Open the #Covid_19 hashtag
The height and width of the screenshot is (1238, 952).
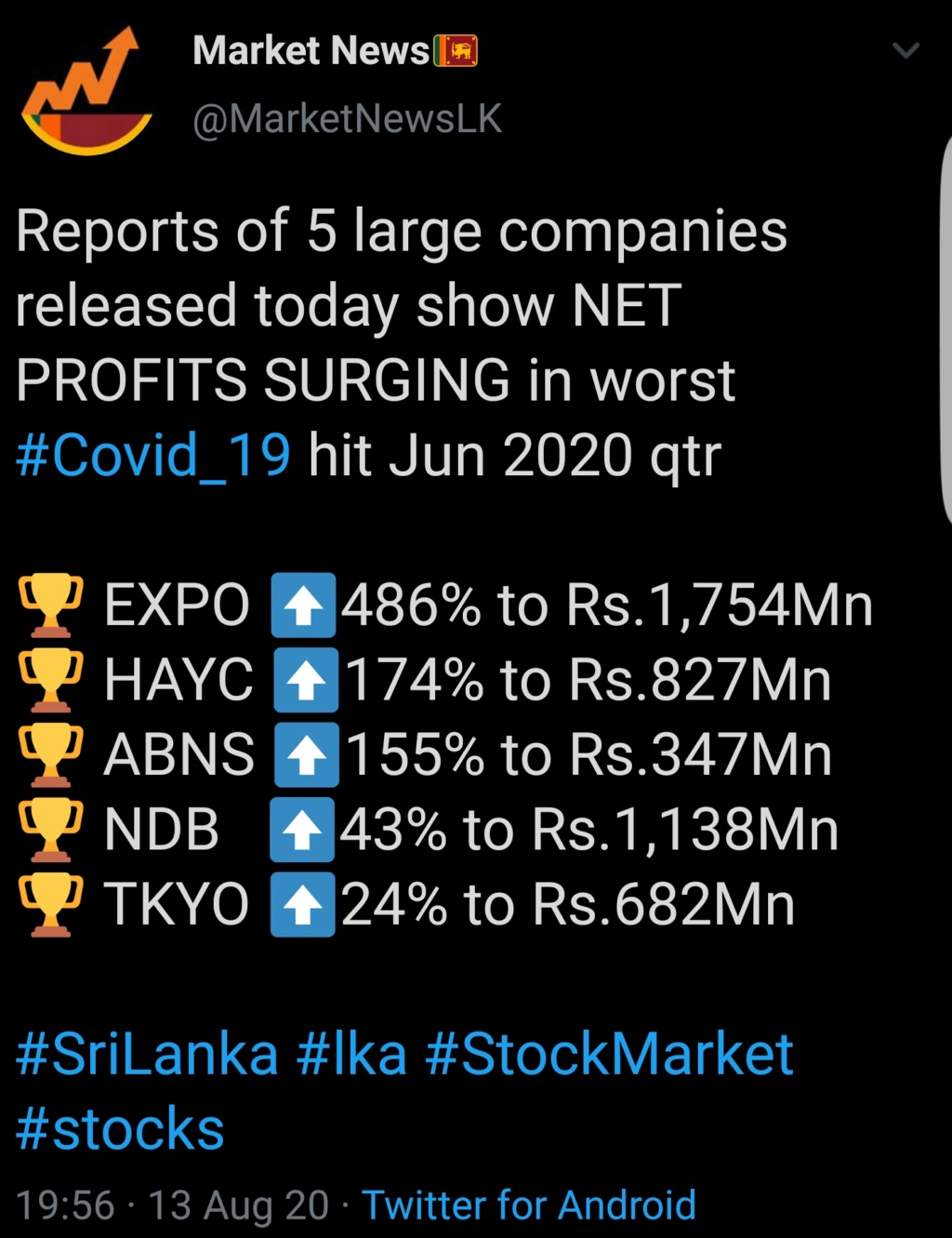pos(153,456)
